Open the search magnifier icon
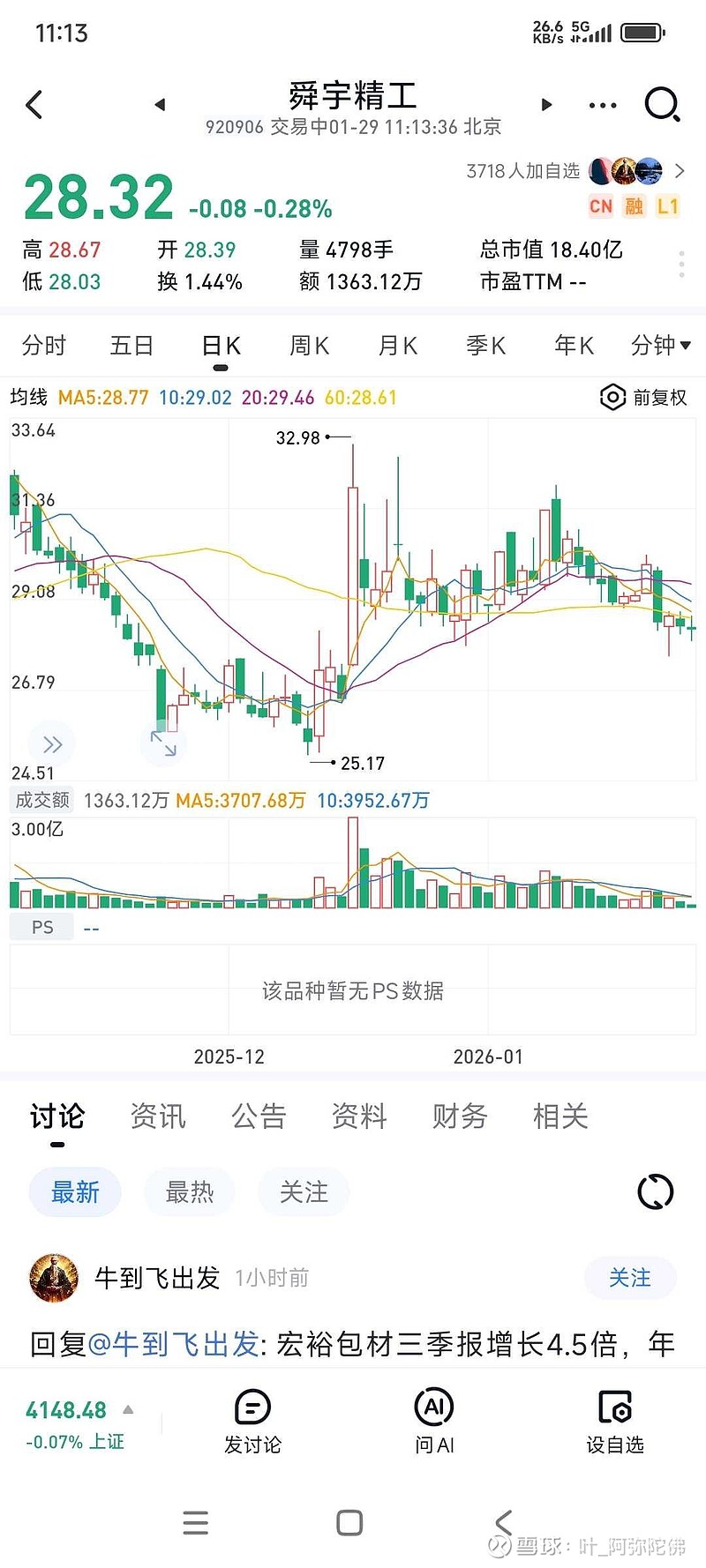706x1568 pixels. pyautogui.click(x=661, y=105)
